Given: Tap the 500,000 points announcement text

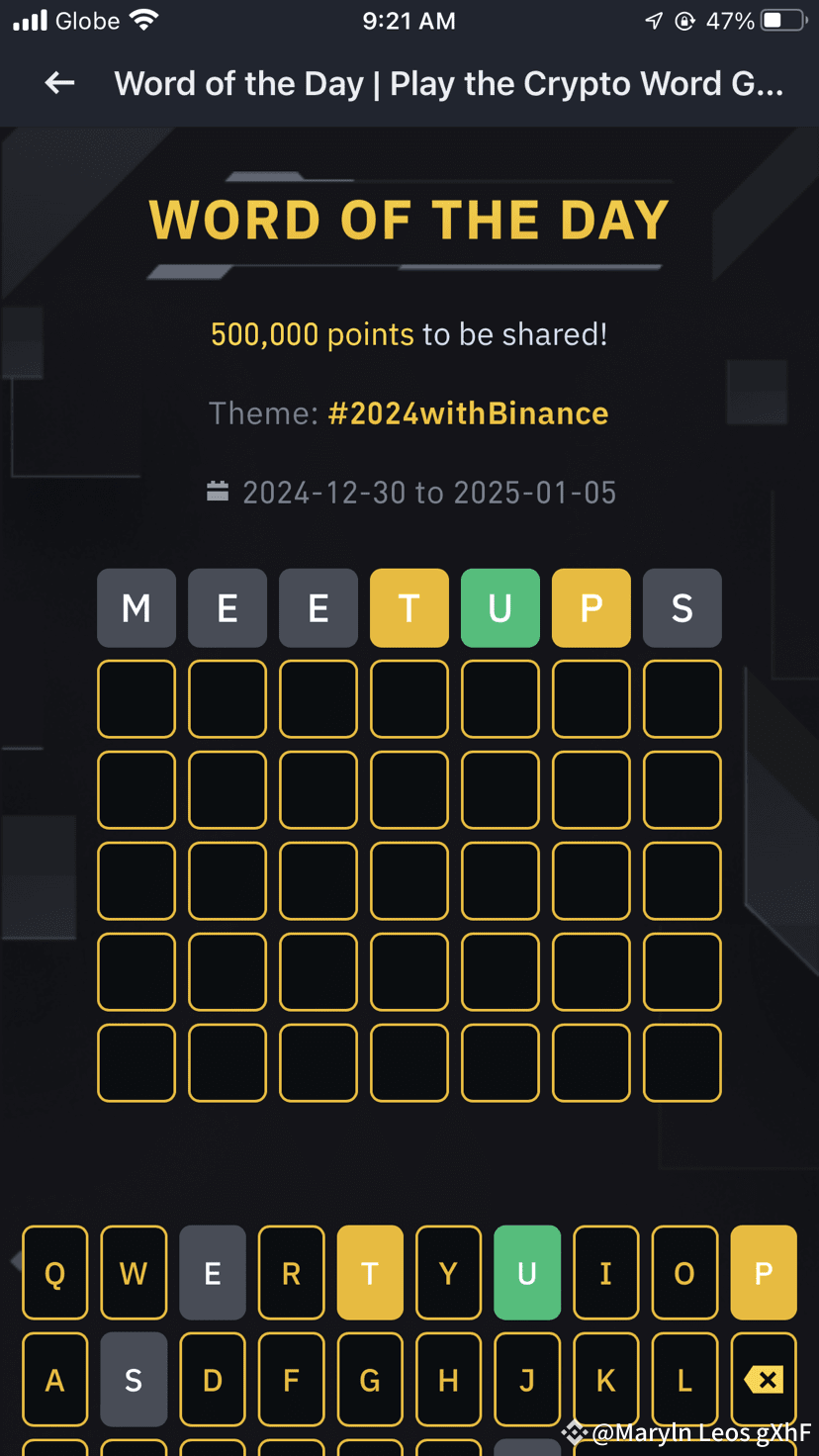Looking at the screenshot, I should (x=409, y=333).
